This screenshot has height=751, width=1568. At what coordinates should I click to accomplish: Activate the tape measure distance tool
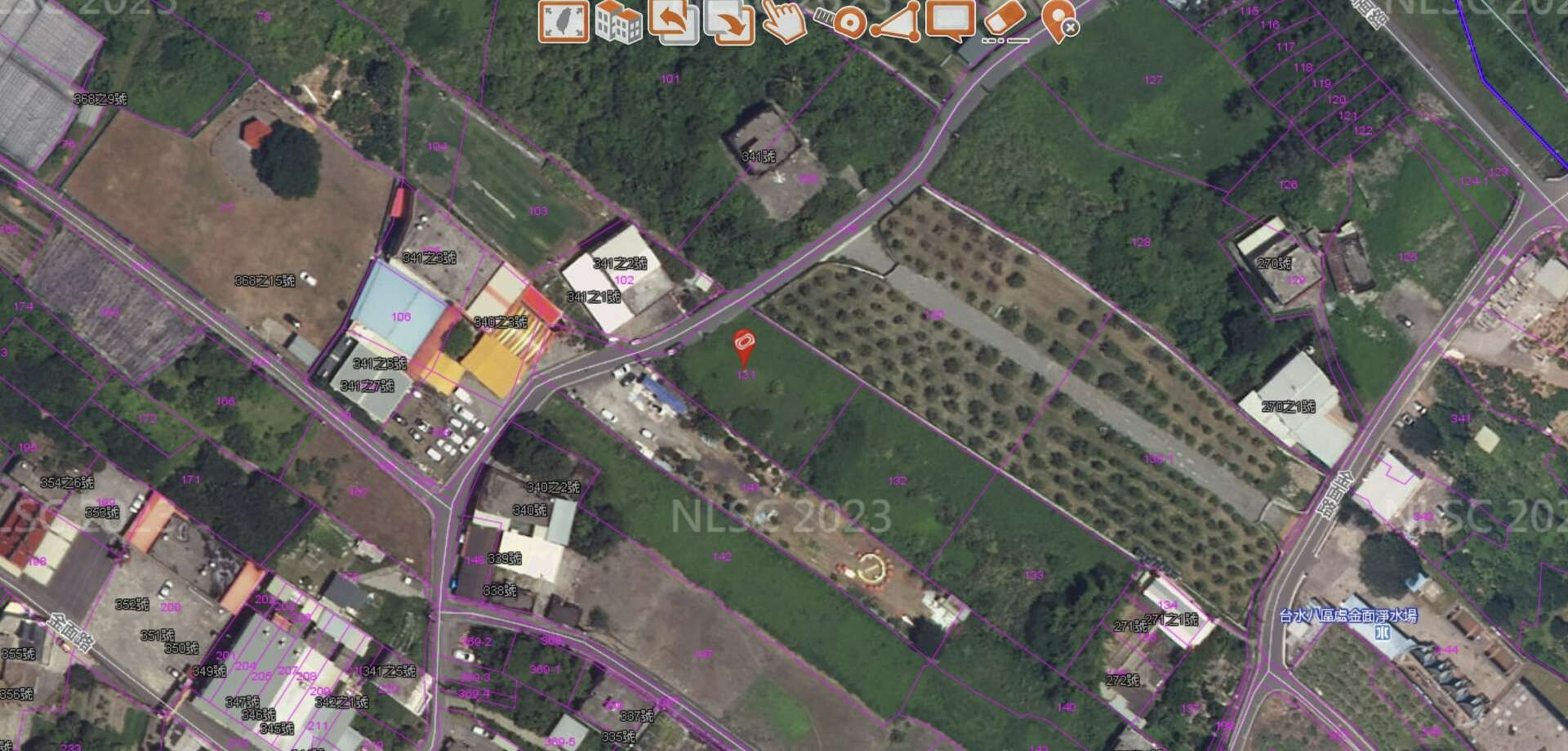tap(841, 20)
